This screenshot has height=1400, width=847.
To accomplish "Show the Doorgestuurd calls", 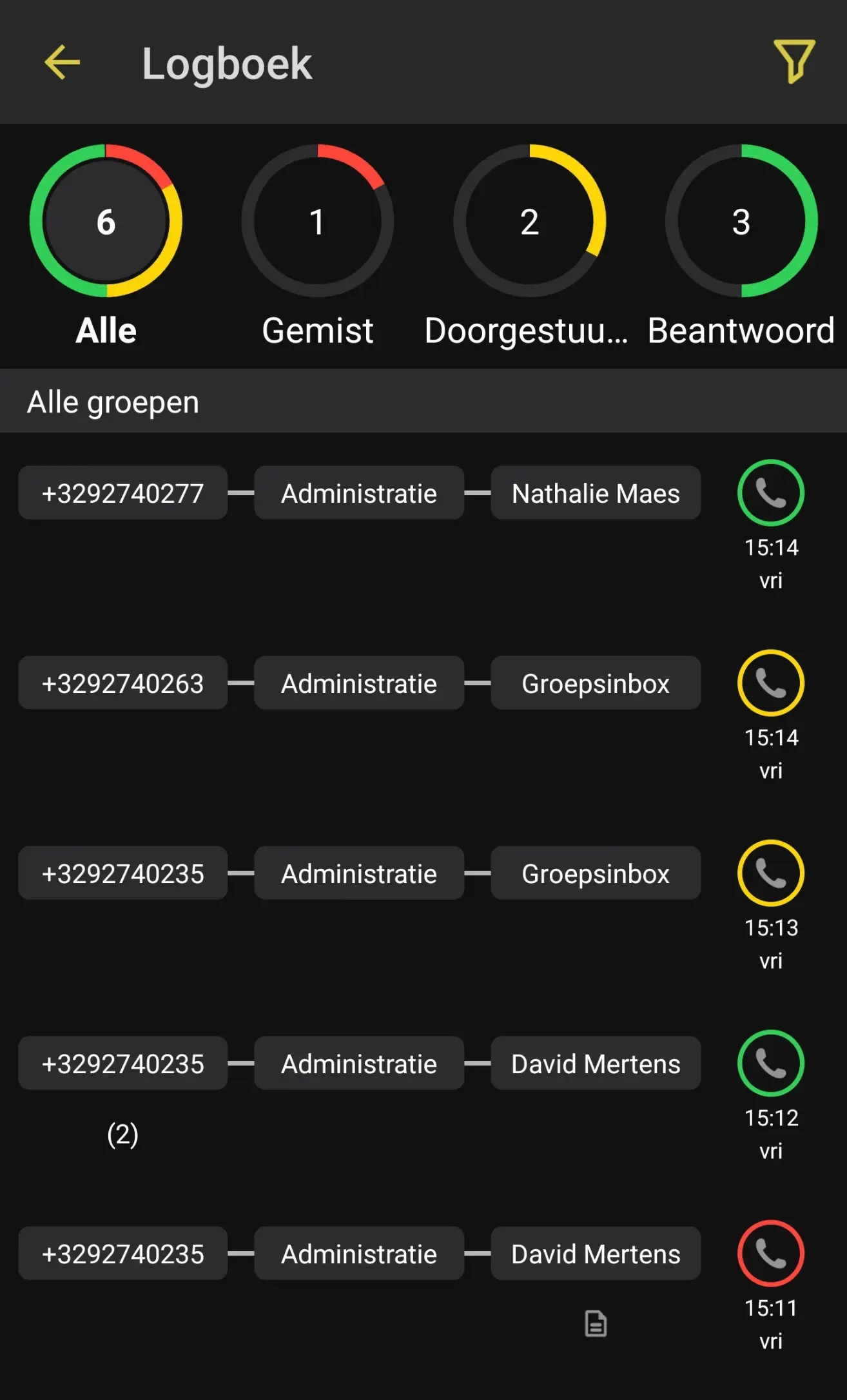I will pos(529,245).
